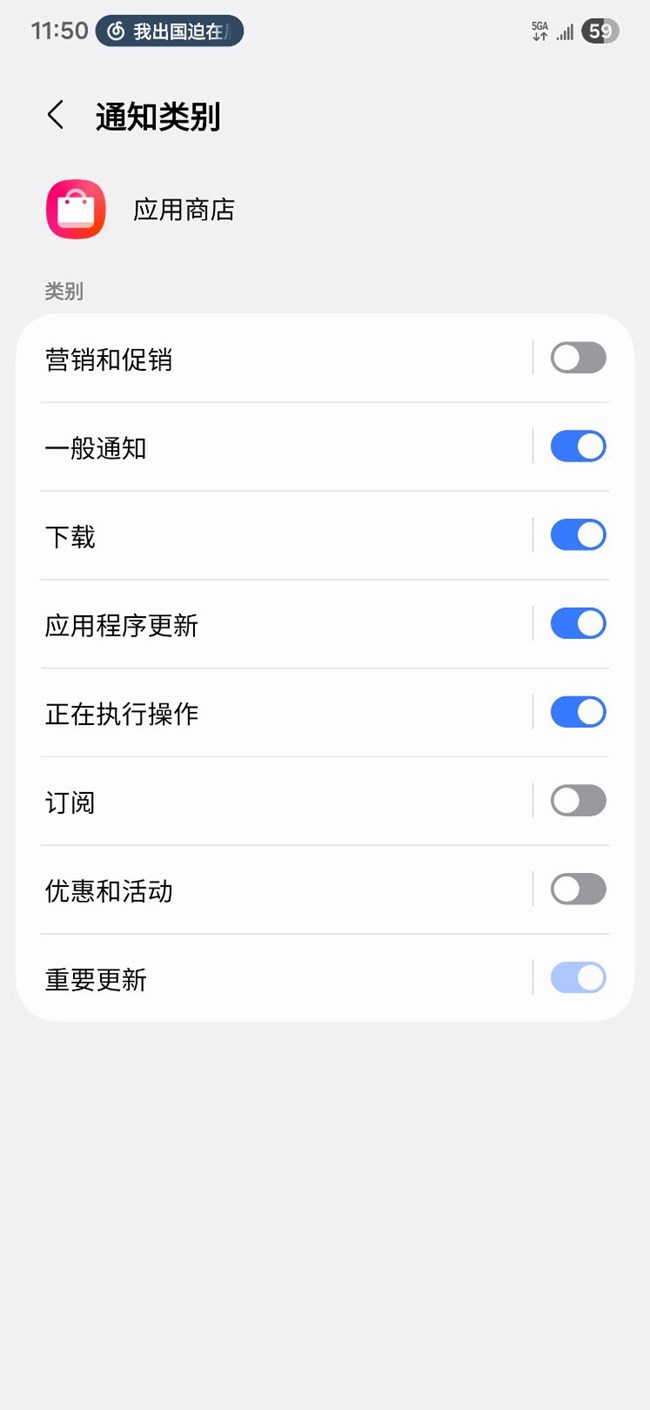Go back from 通知类别
This screenshot has height=1410, width=650.
(56, 116)
